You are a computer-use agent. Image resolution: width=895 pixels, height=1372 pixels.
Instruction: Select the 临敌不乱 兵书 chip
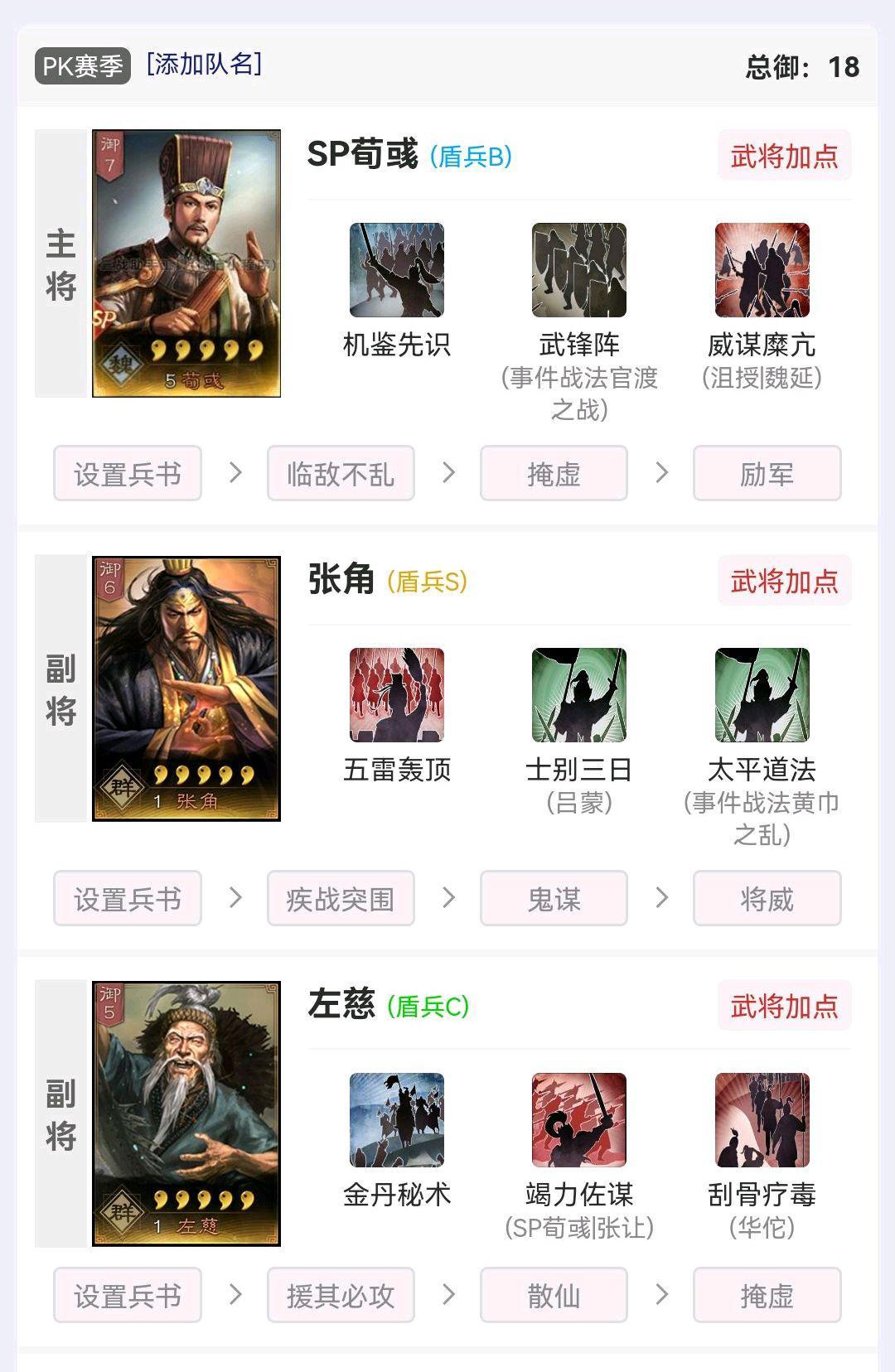pos(341,474)
